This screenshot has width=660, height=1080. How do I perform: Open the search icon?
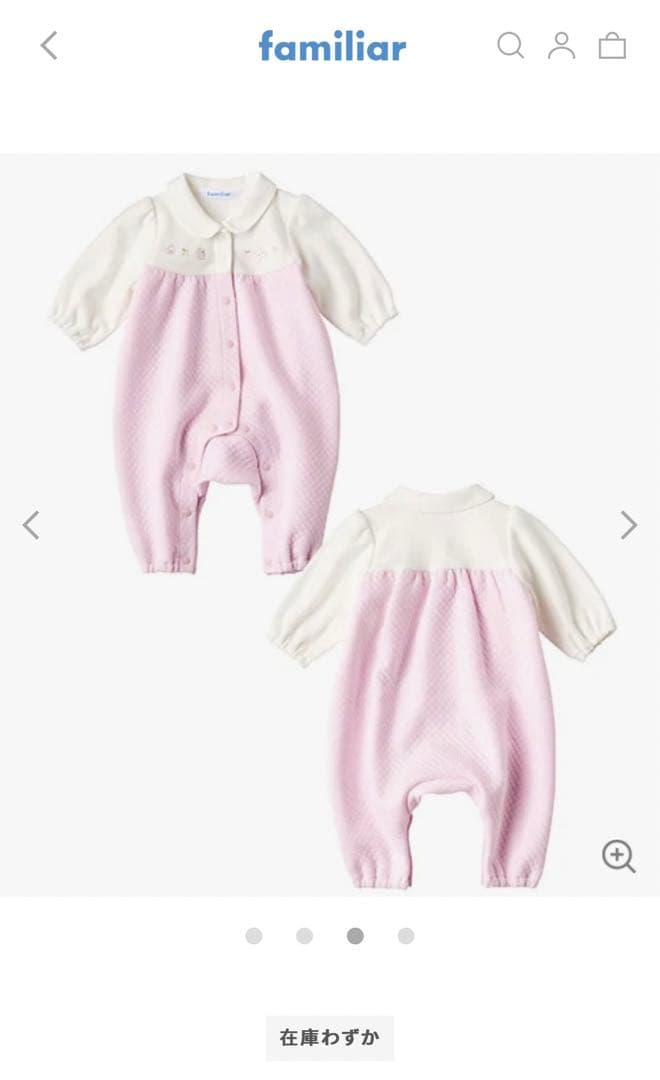click(x=510, y=45)
